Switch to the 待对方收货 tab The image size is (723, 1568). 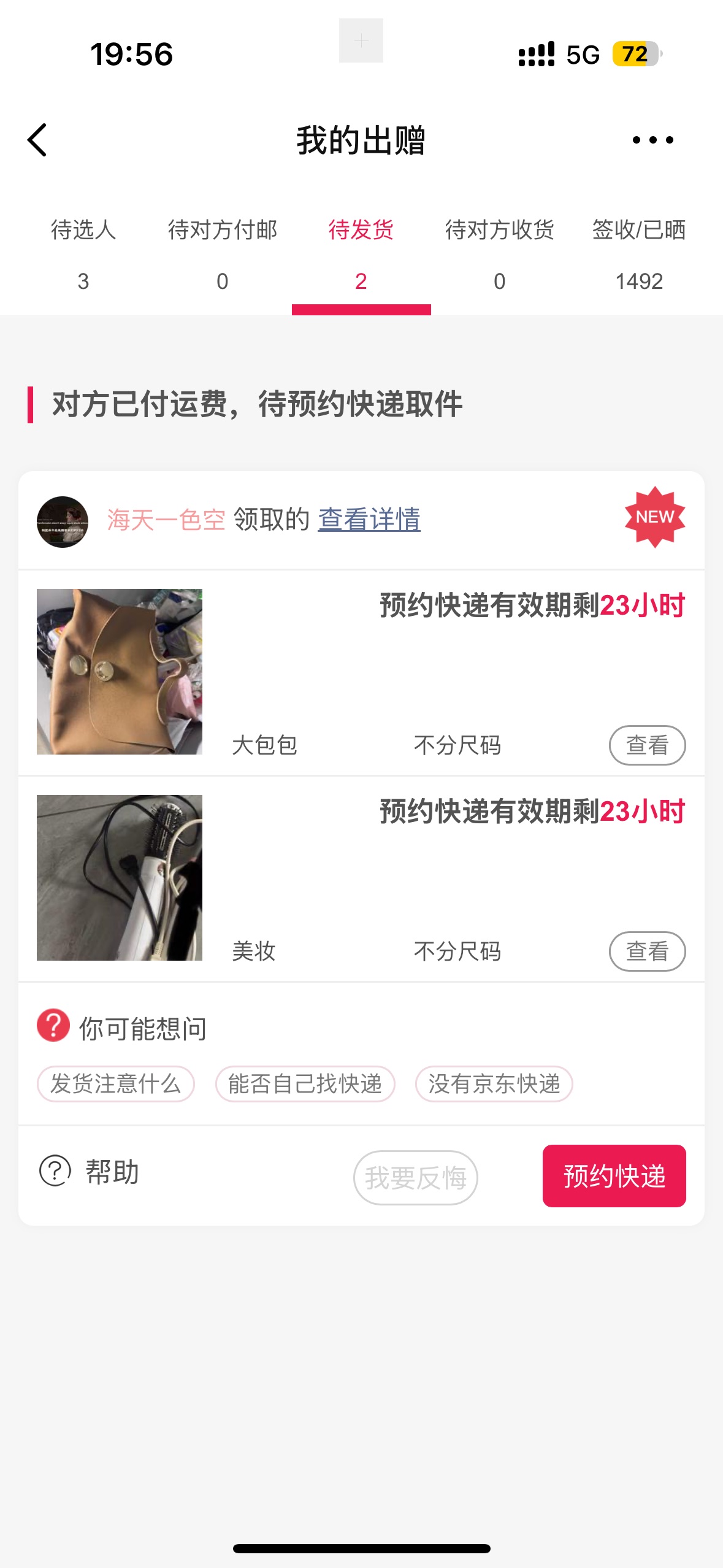point(499,253)
